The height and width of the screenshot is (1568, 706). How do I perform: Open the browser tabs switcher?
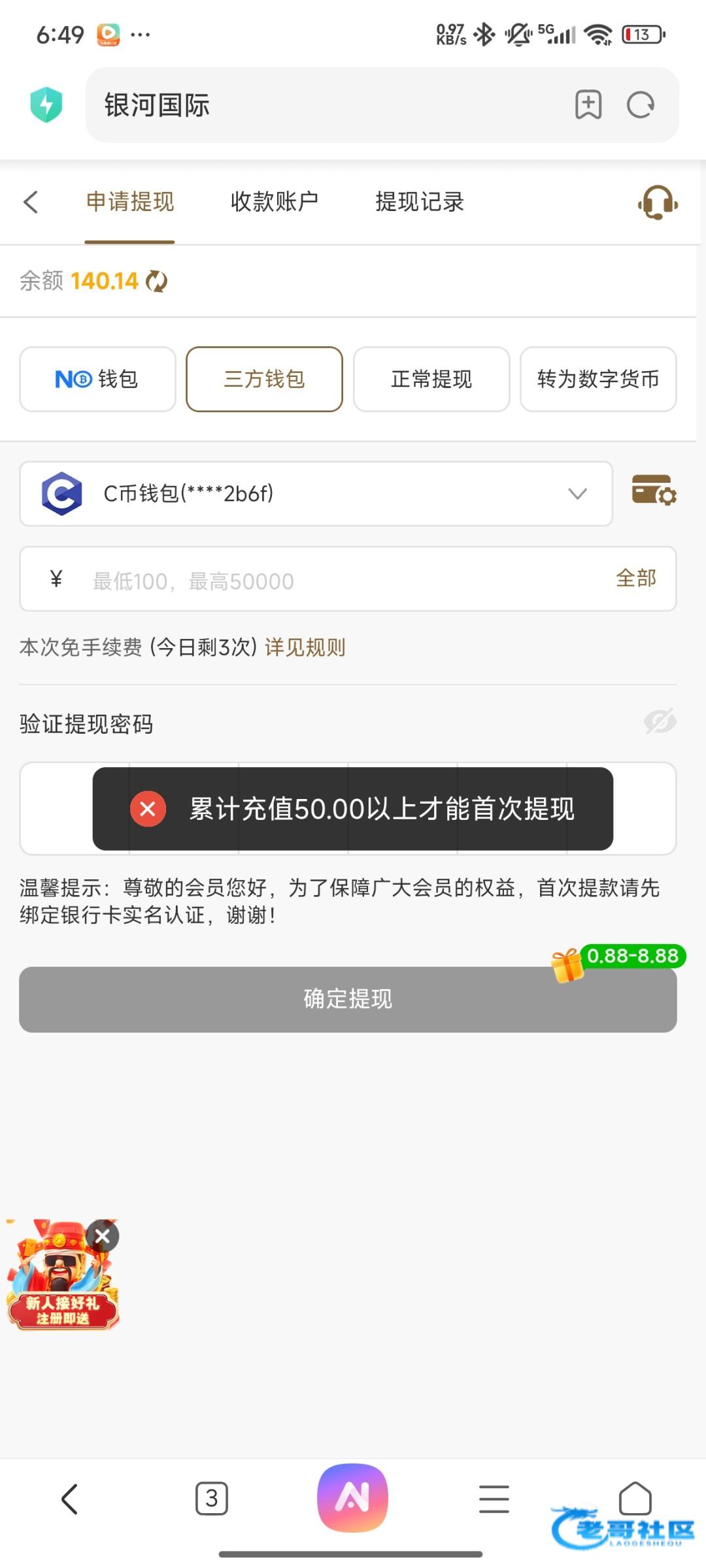pyautogui.click(x=212, y=1498)
